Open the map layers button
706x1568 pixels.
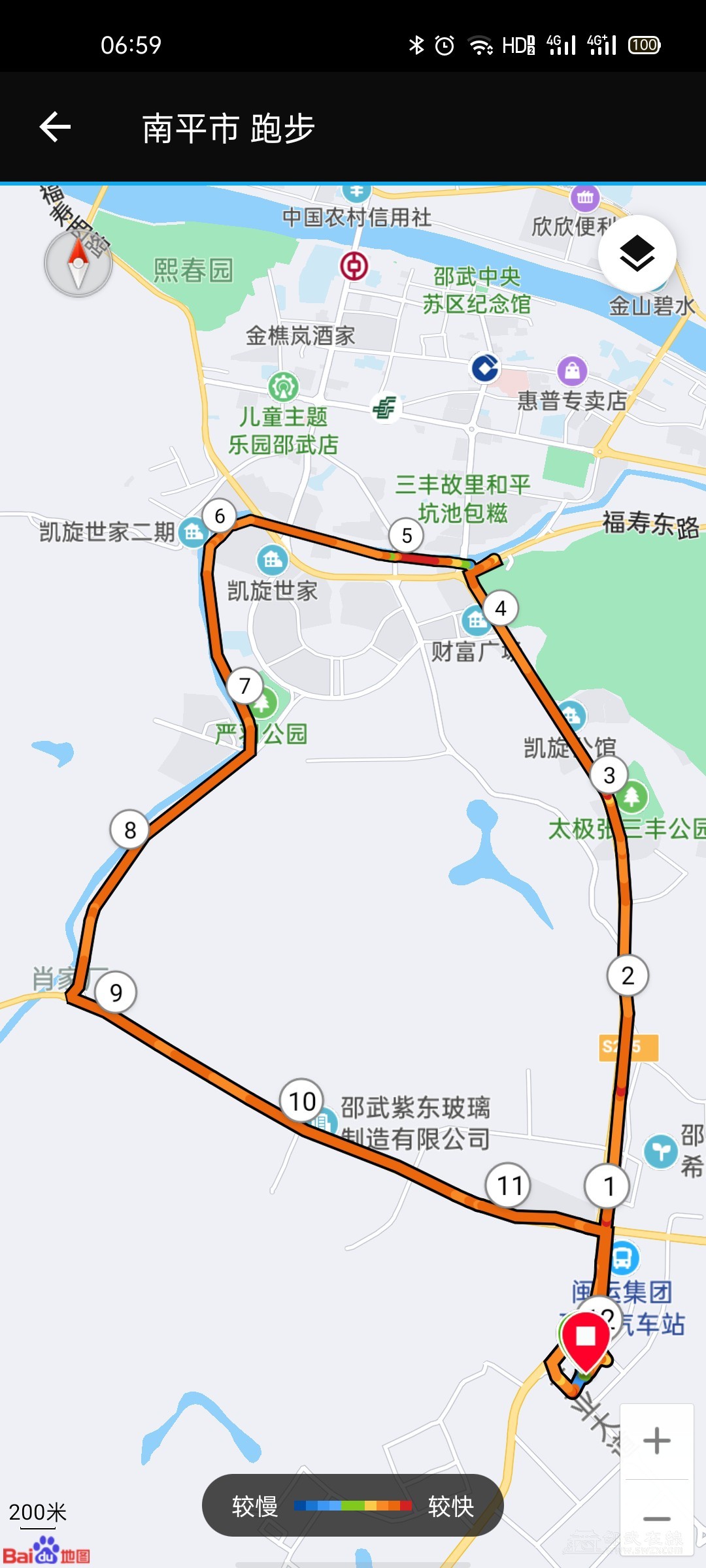(637, 253)
